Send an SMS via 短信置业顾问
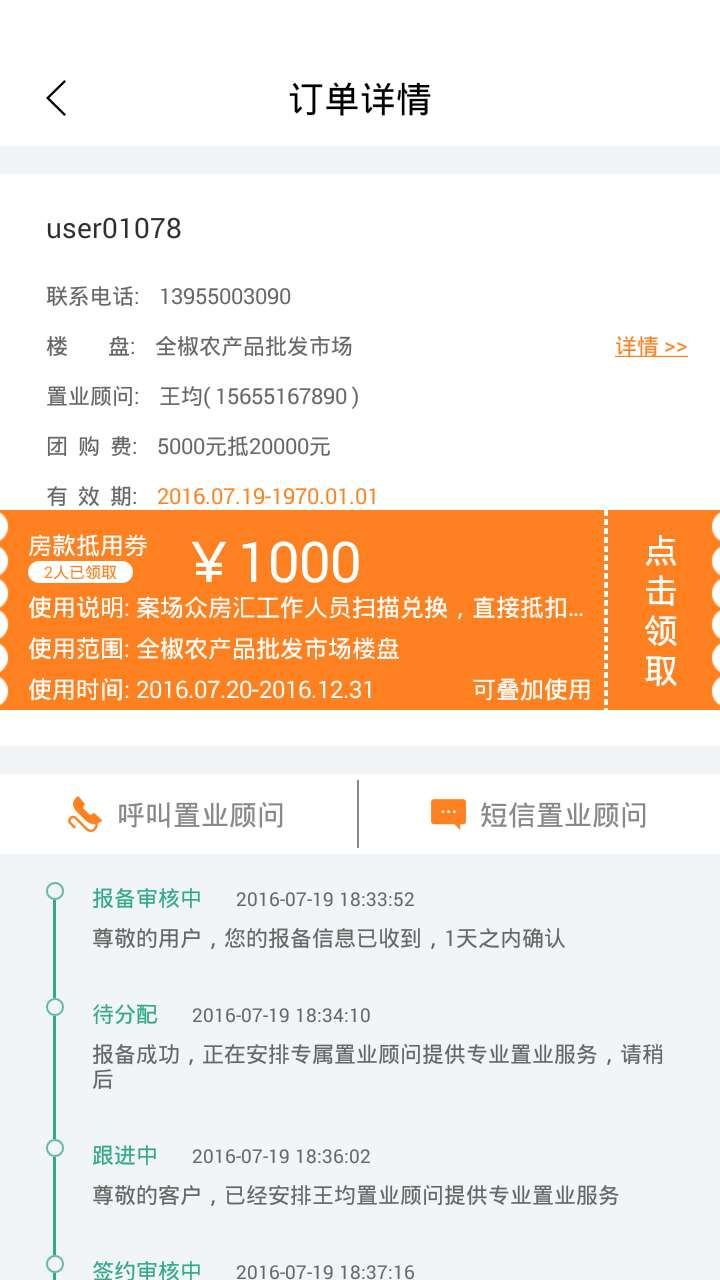 pos(539,814)
